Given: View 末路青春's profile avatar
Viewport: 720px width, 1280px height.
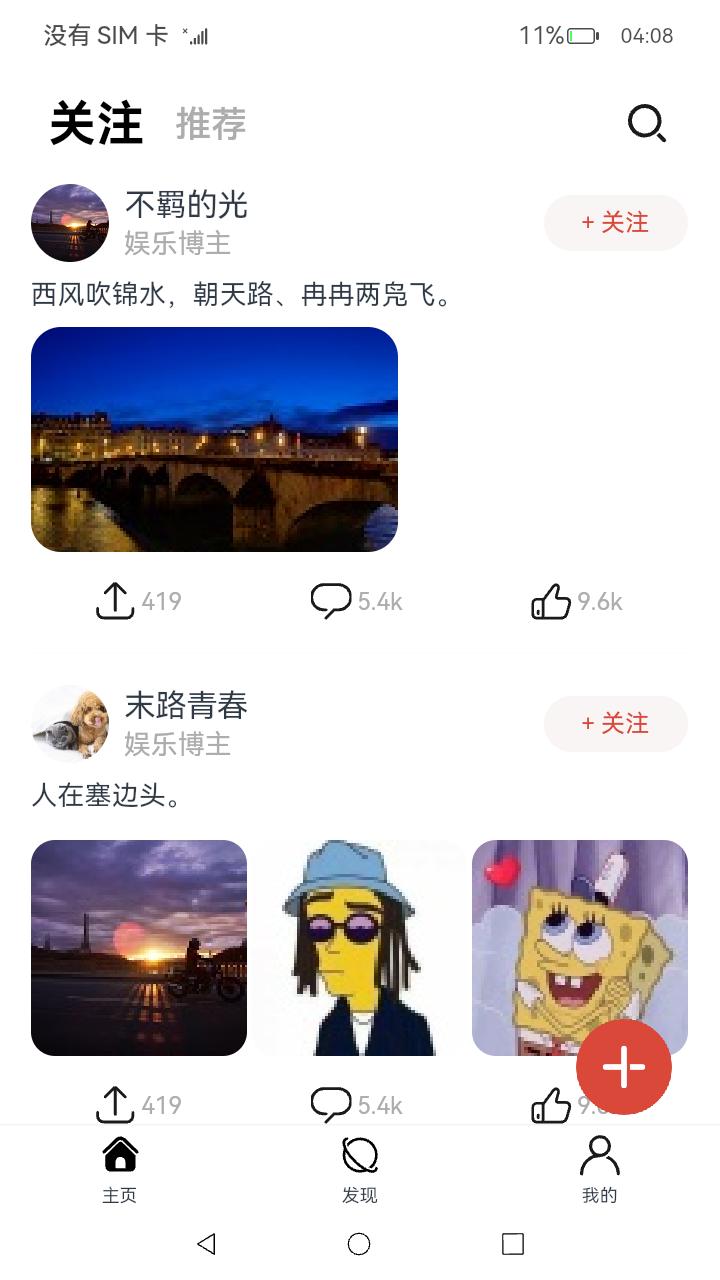Looking at the screenshot, I should point(70,724).
